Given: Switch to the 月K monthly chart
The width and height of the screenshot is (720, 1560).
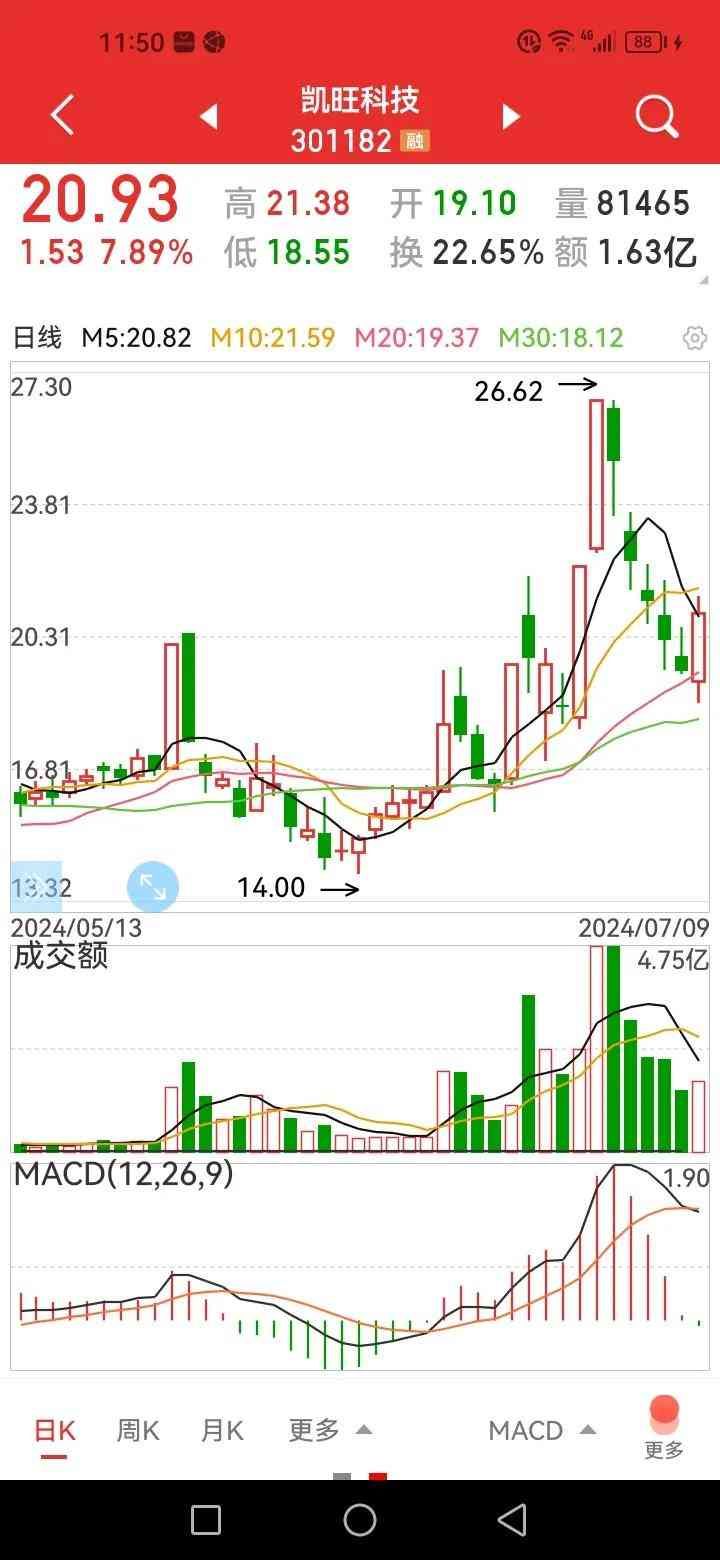Looking at the screenshot, I should click(x=222, y=1431).
